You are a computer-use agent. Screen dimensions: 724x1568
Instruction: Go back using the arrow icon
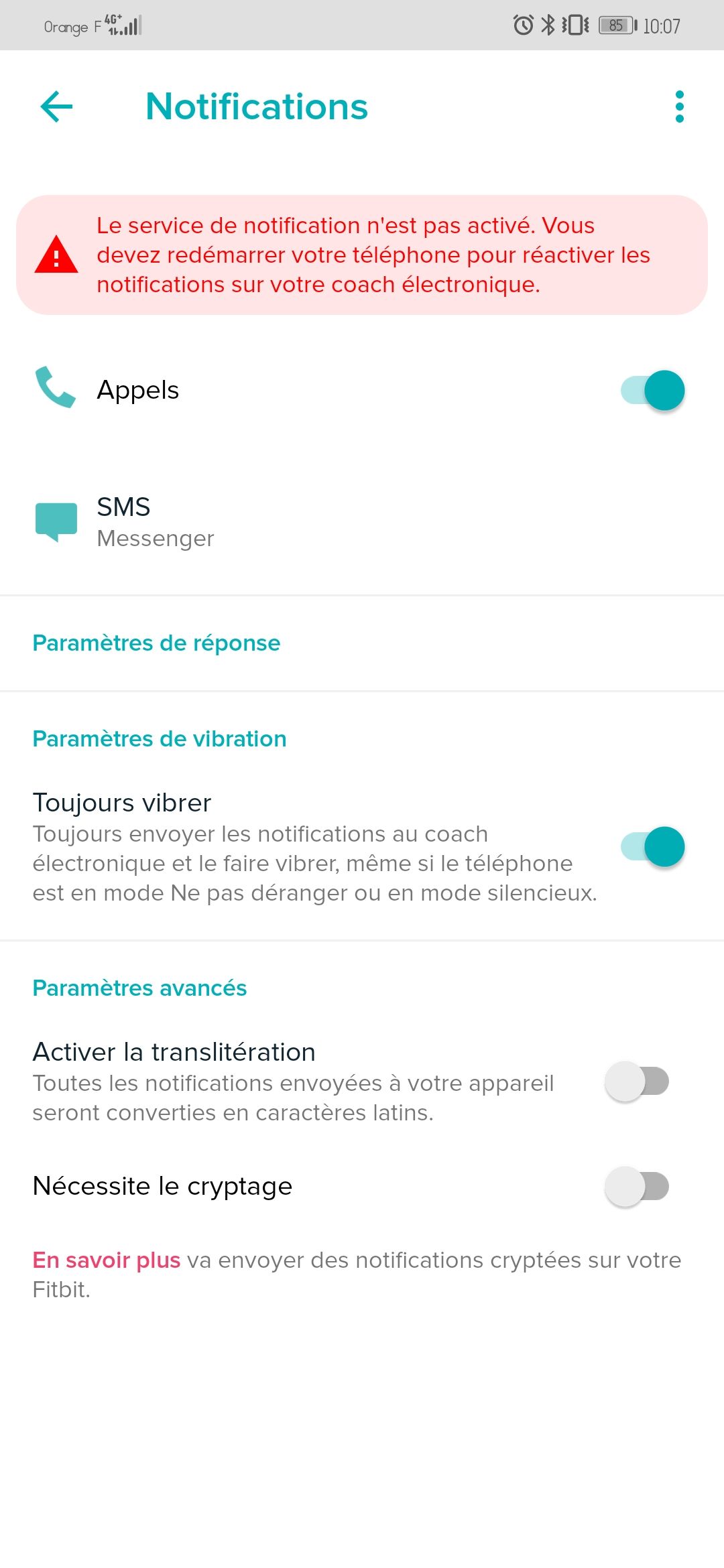click(x=56, y=107)
